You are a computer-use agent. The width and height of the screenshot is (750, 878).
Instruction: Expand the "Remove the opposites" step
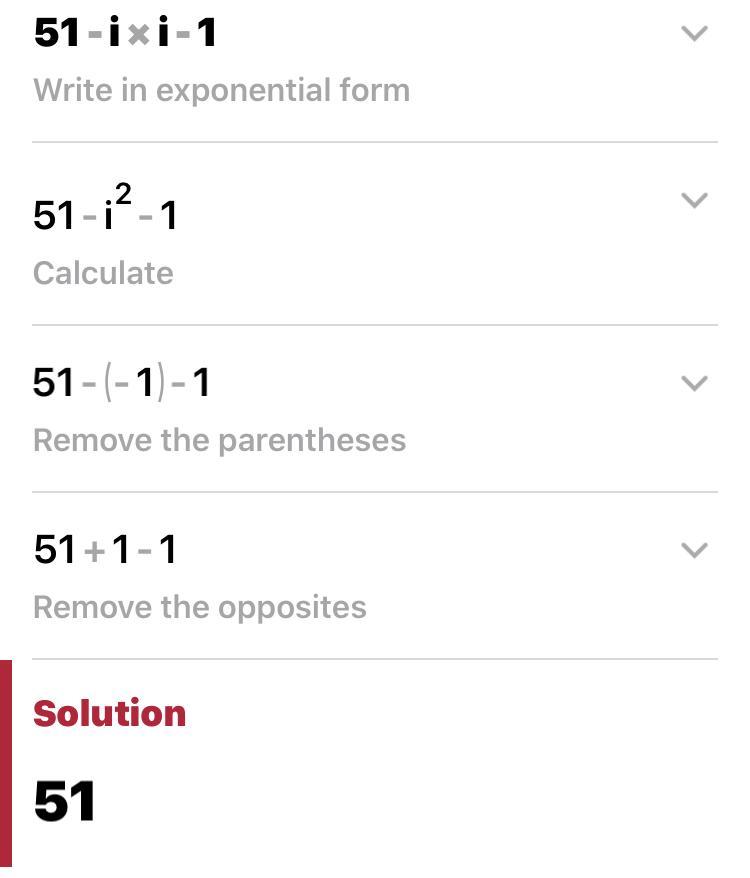(694, 551)
